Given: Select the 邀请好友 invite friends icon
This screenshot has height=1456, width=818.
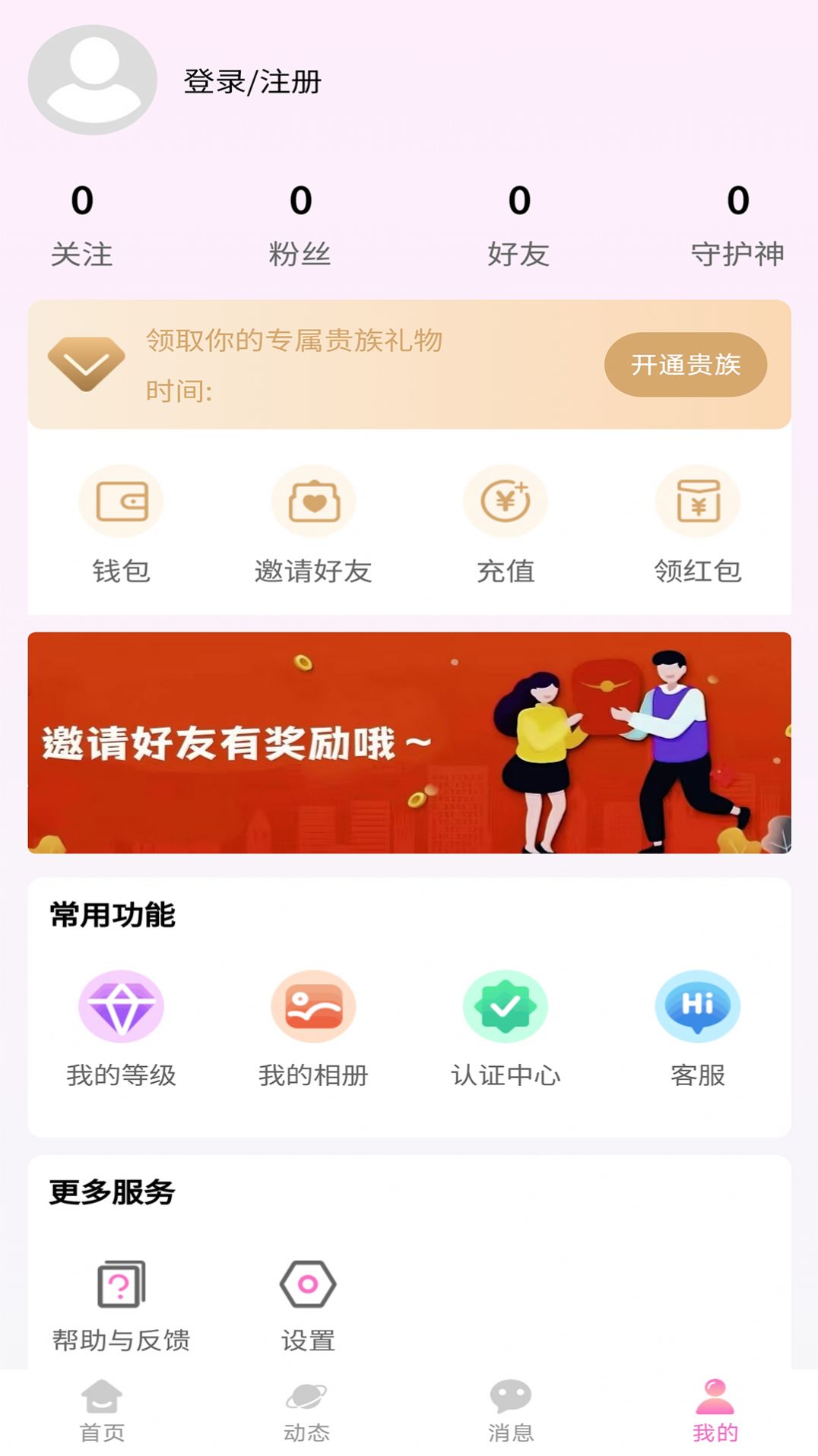Looking at the screenshot, I should click(313, 502).
